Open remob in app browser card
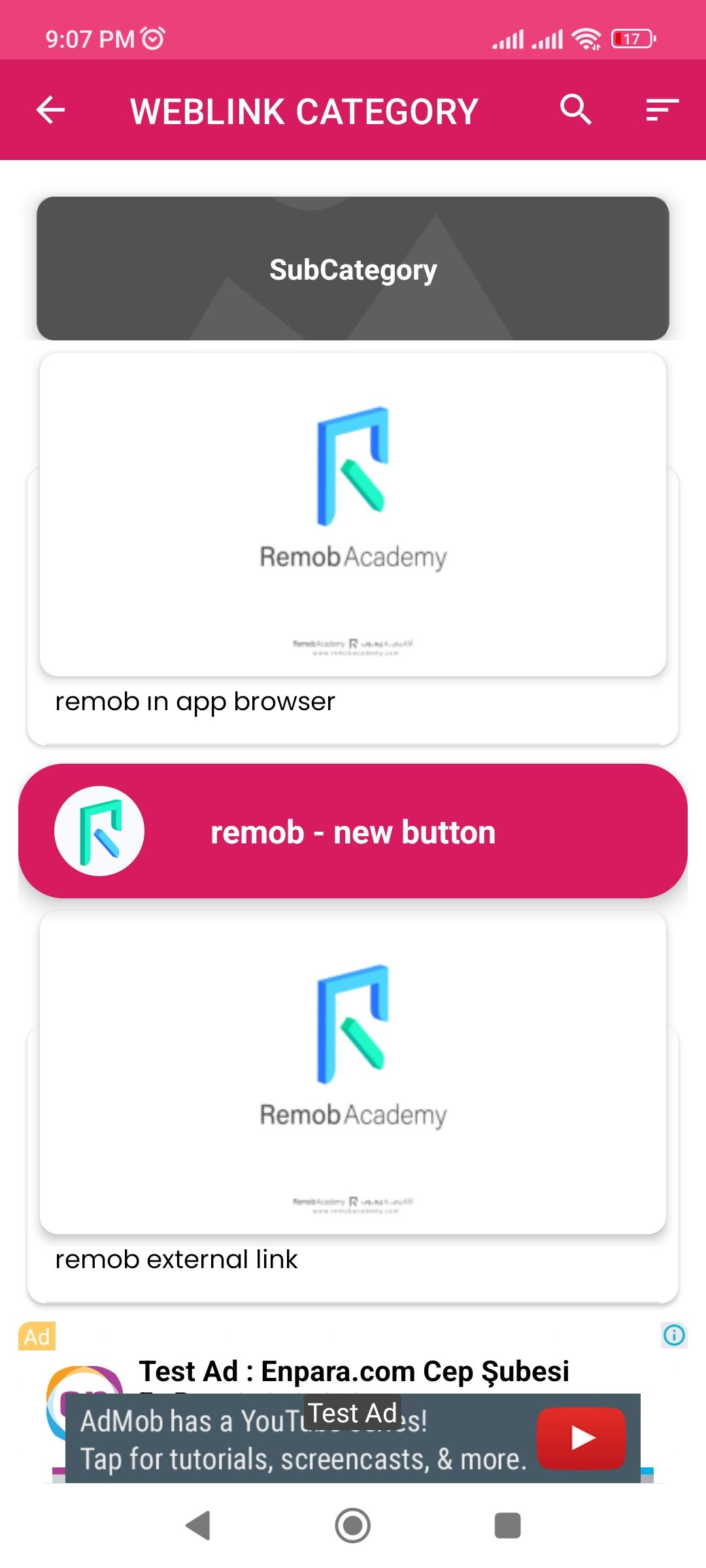The image size is (706, 1568). 353,549
